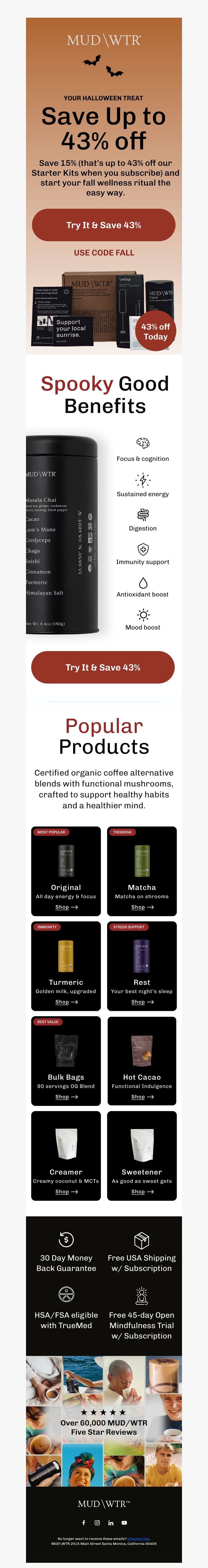Shop the Original blend
This screenshot has height=1568, width=208.
[66, 907]
